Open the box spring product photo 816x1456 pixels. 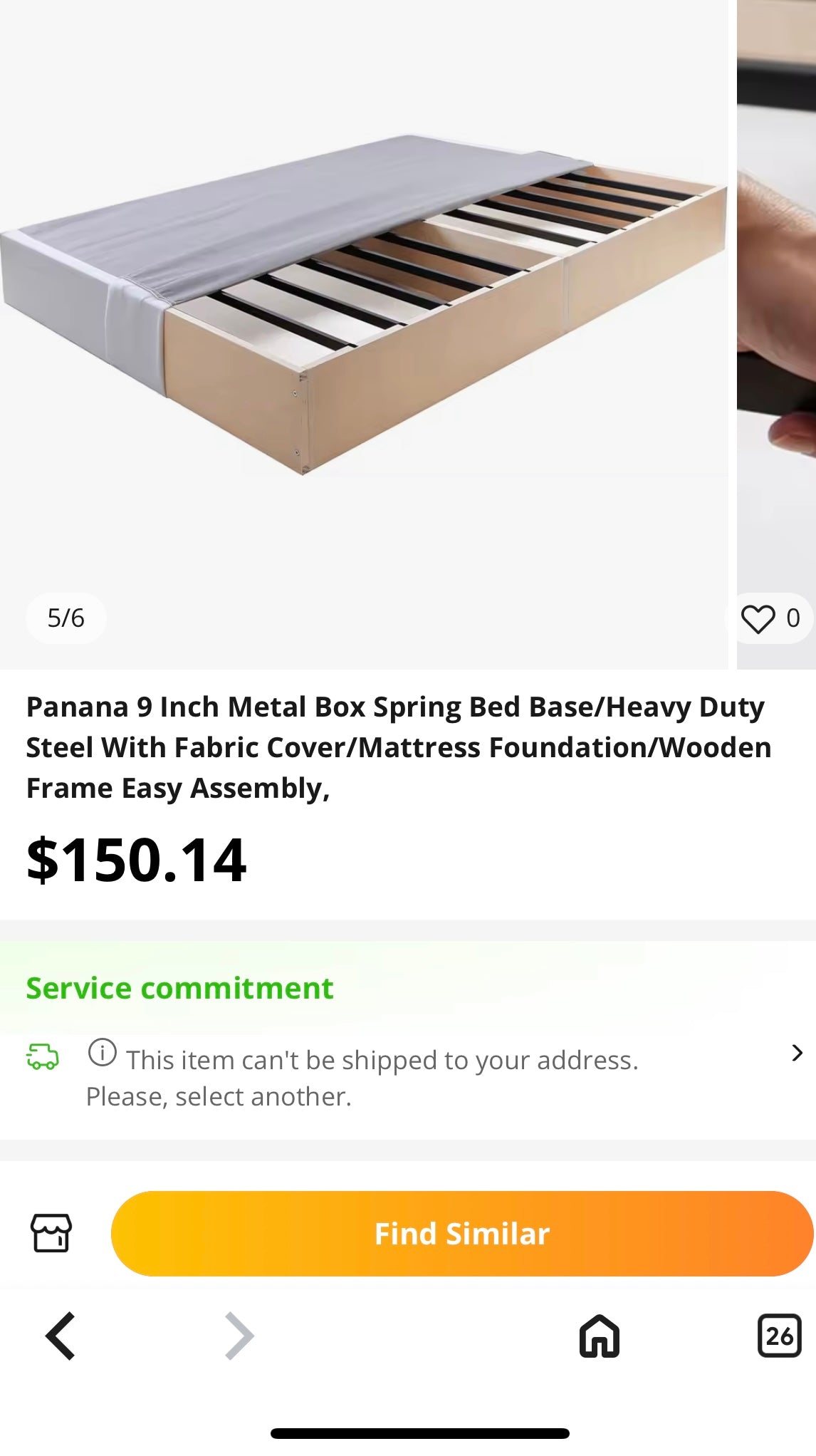click(x=363, y=306)
